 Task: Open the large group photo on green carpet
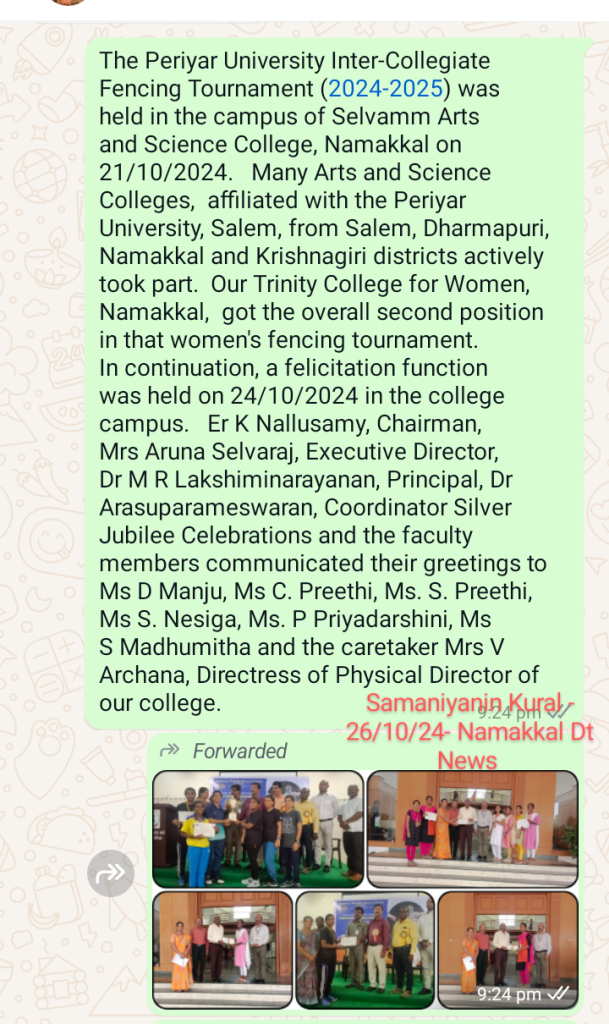[x=257, y=829]
